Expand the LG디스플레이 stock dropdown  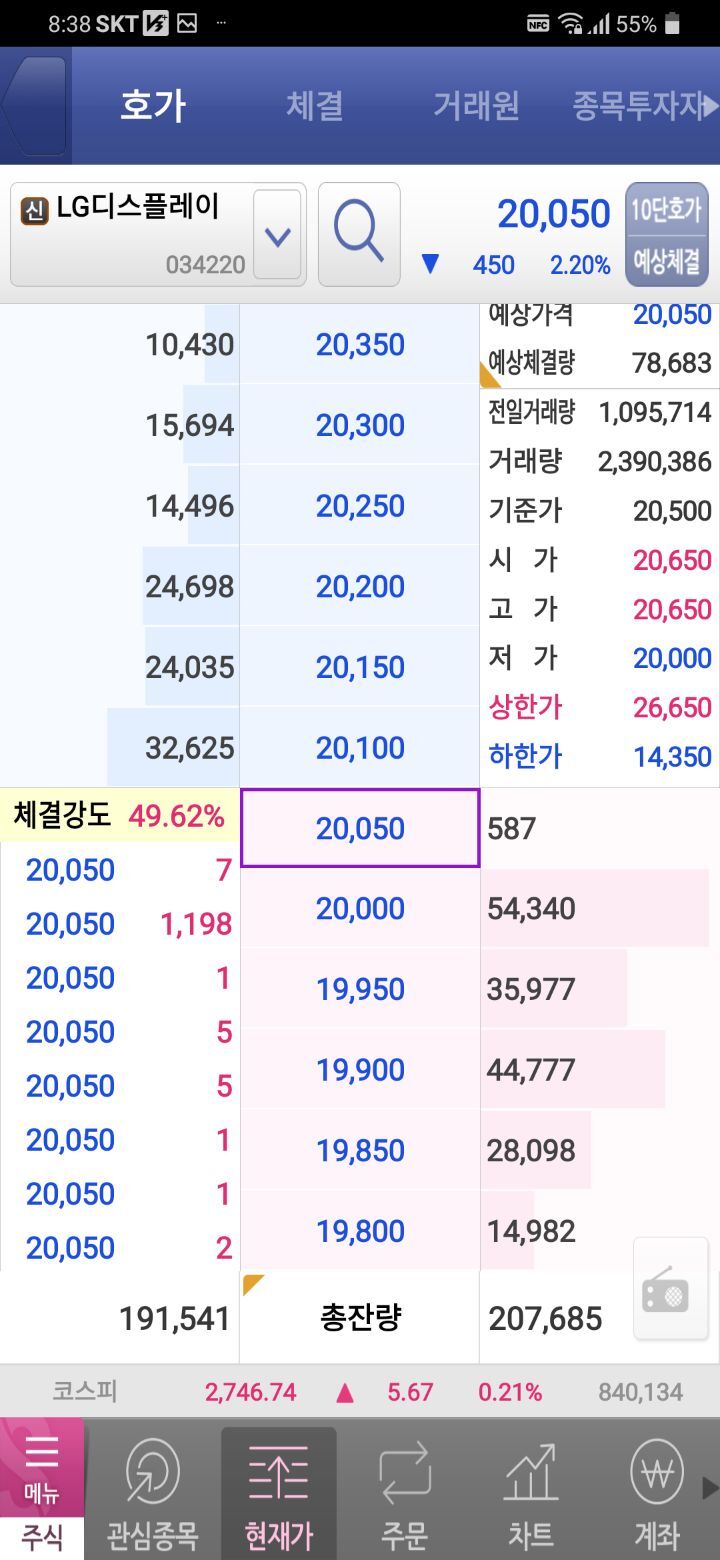click(x=277, y=236)
